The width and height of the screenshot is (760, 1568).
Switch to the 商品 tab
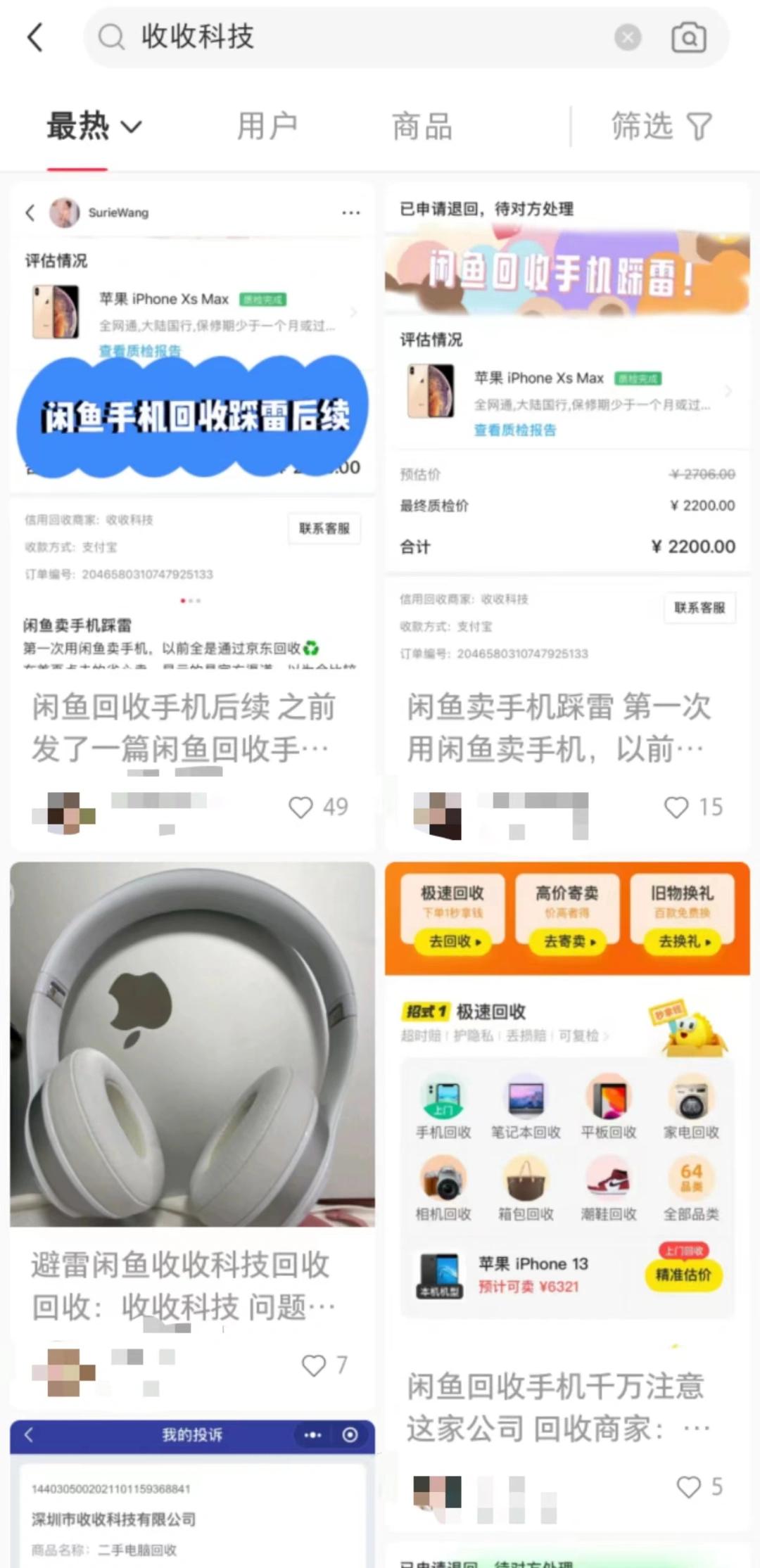[422, 127]
